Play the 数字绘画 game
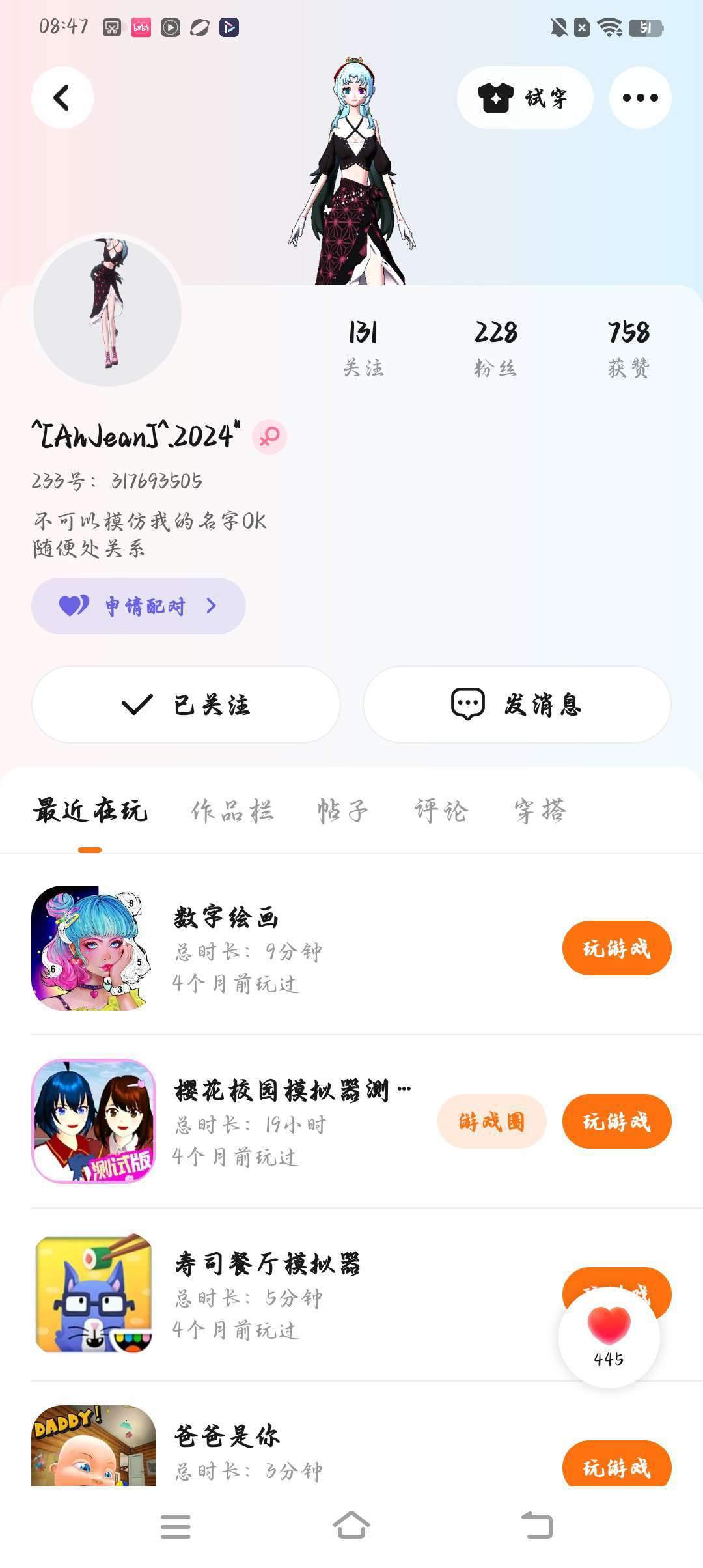The height and width of the screenshot is (1568, 703). point(616,948)
